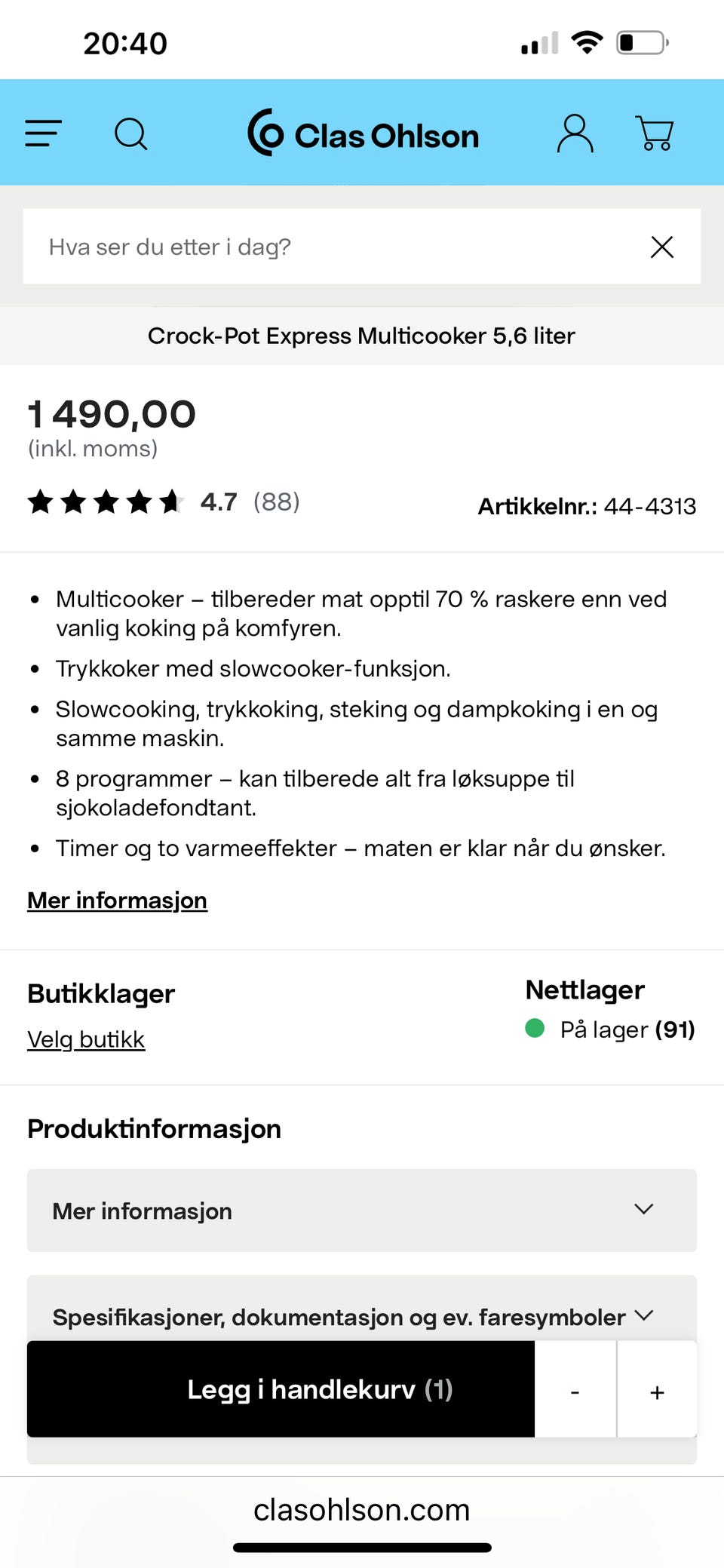Tap the clasohlson.com footer label
This screenshot has height=1568, width=724.
pyautogui.click(x=362, y=1509)
